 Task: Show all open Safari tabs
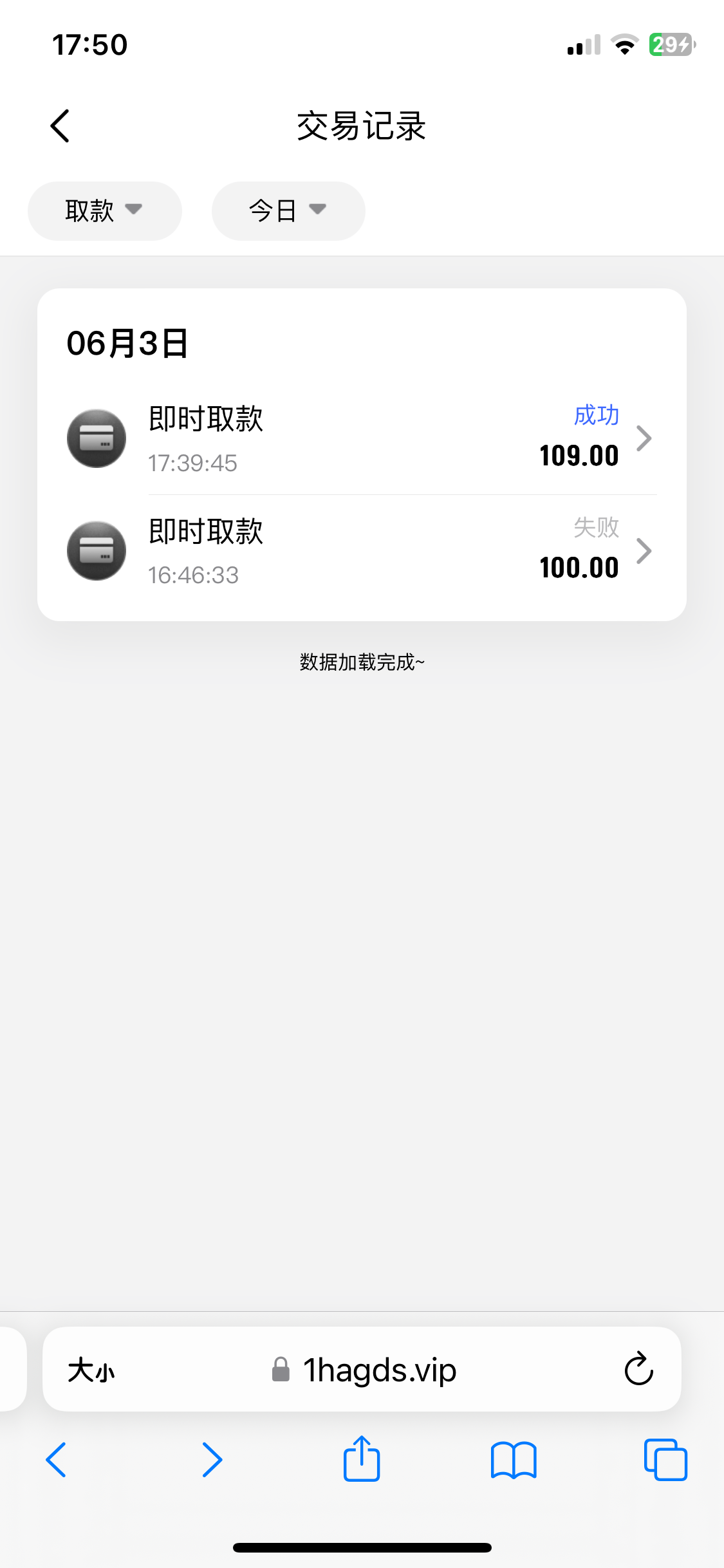click(665, 1459)
